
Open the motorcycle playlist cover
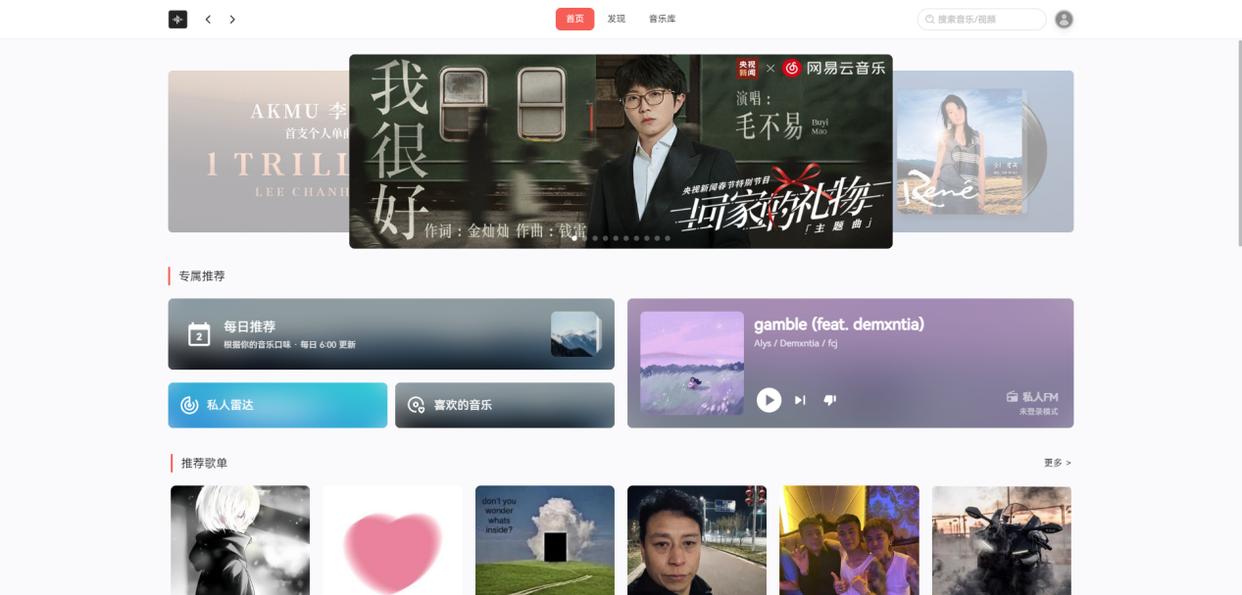pos(1001,541)
